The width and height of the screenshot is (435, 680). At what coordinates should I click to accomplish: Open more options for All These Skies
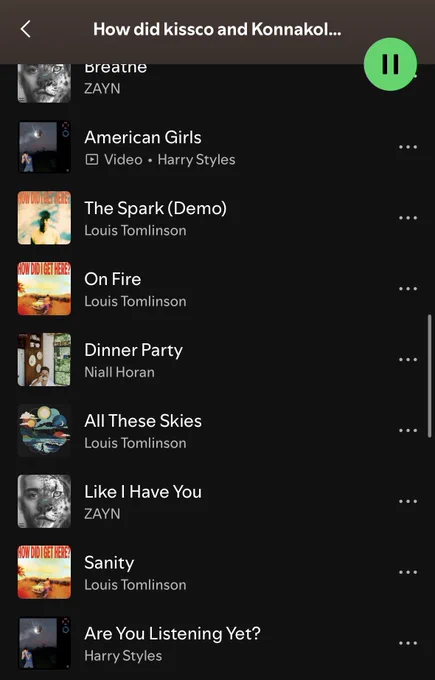(408, 430)
